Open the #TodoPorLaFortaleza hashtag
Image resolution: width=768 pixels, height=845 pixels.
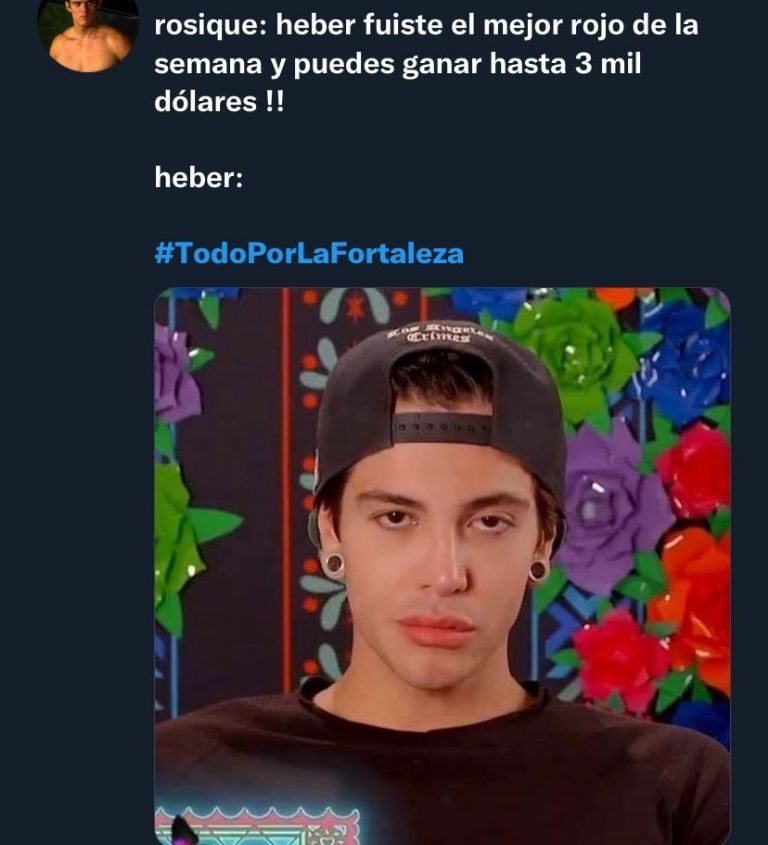(309, 253)
